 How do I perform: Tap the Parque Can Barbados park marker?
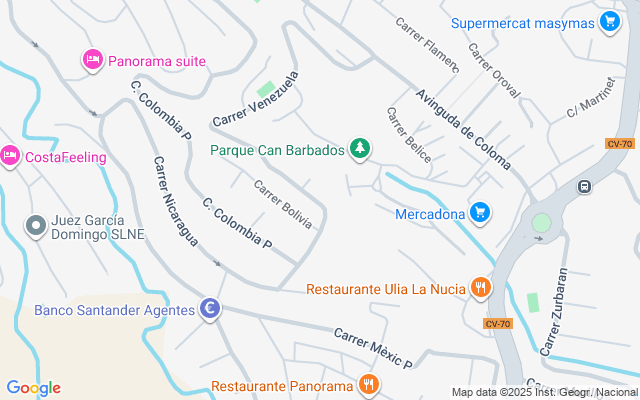pos(359,150)
